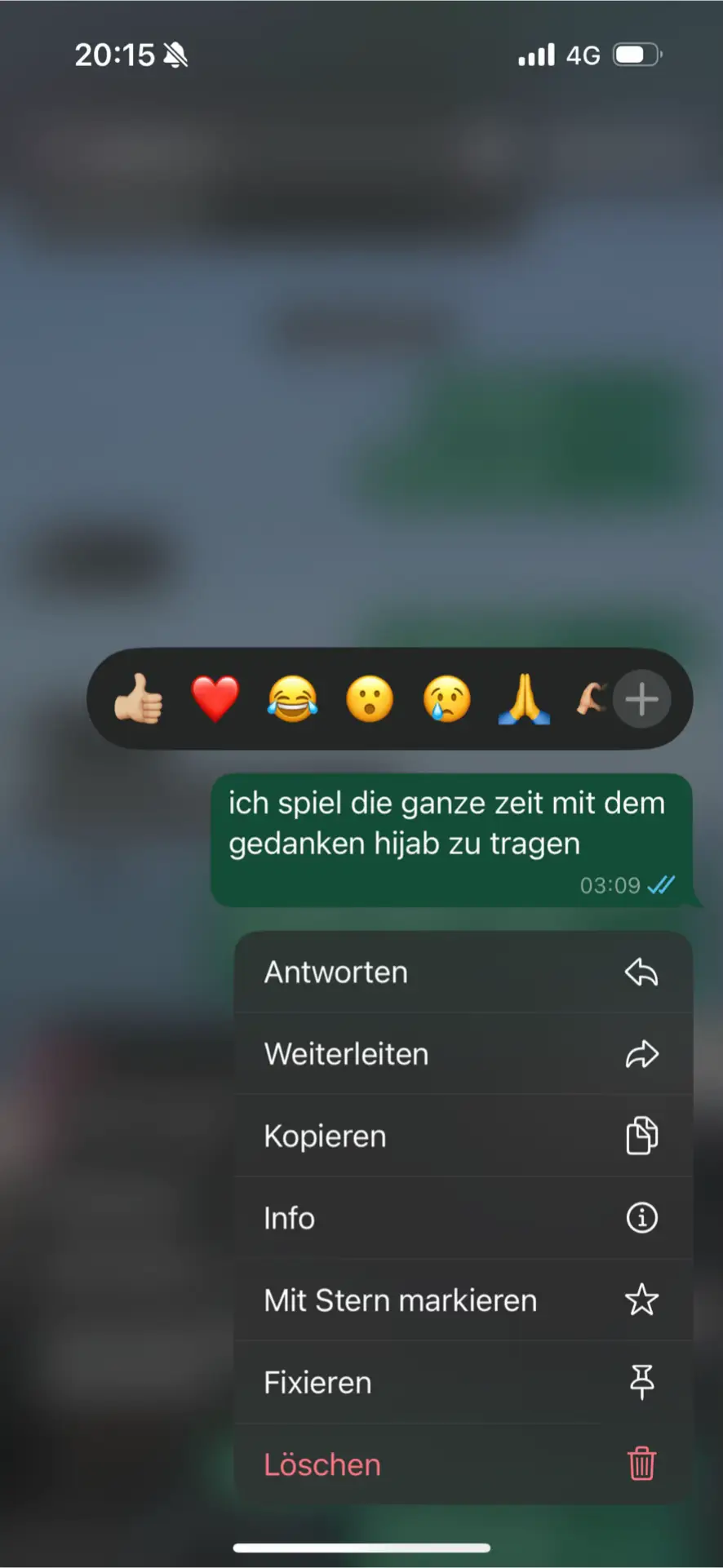React with the laughing tears emoji

pyautogui.click(x=292, y=699)
